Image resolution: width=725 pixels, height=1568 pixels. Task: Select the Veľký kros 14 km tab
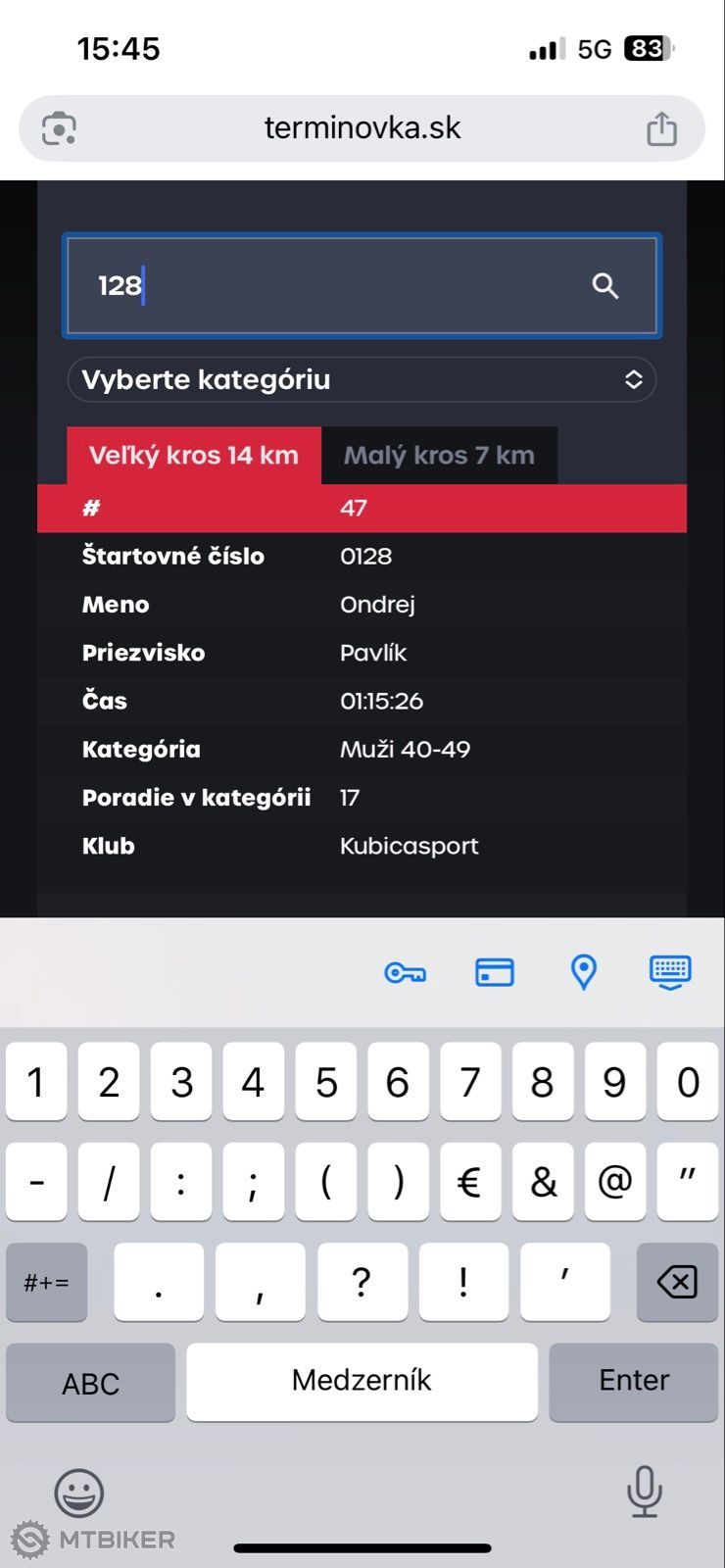pyautogui.click(x=194, y=455)
